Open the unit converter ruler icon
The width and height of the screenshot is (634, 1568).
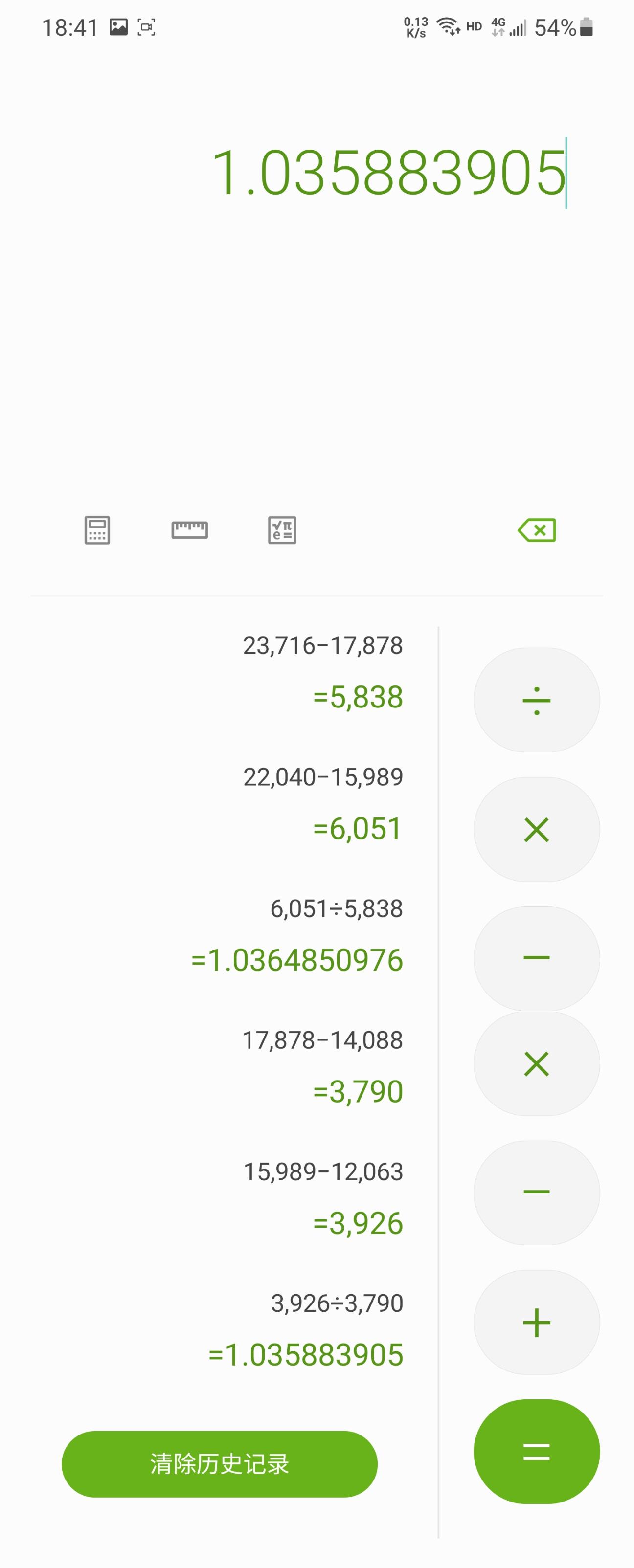[x=189, y=530]
